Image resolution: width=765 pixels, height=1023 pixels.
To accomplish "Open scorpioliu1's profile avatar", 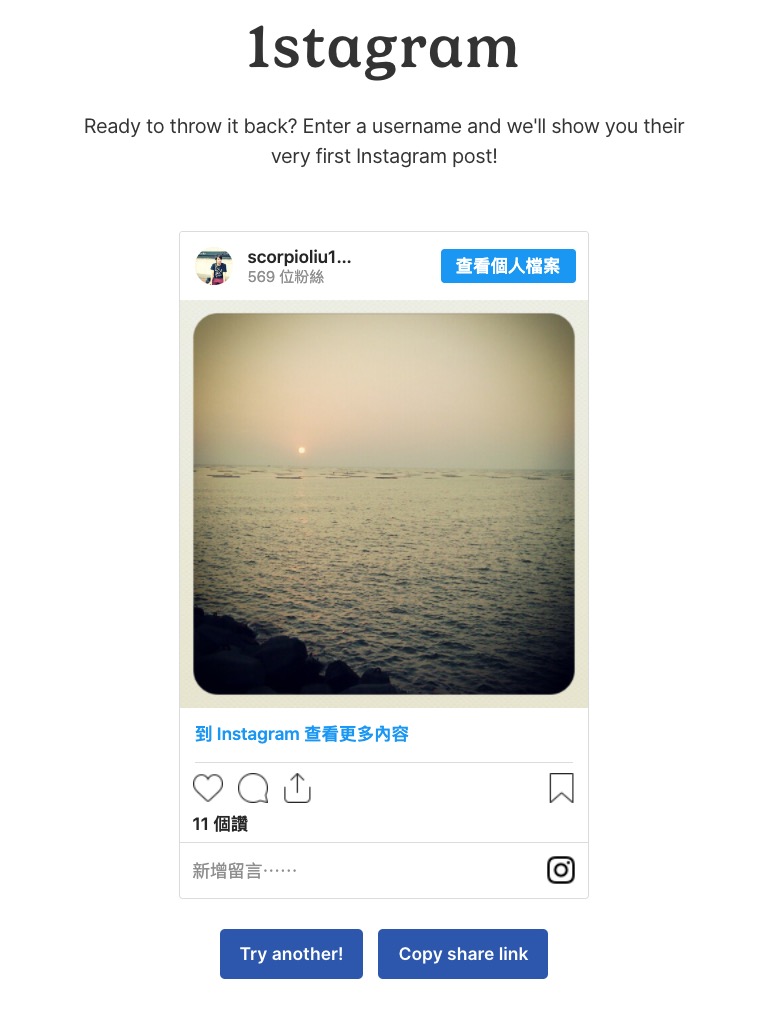I will click(213, 267).
